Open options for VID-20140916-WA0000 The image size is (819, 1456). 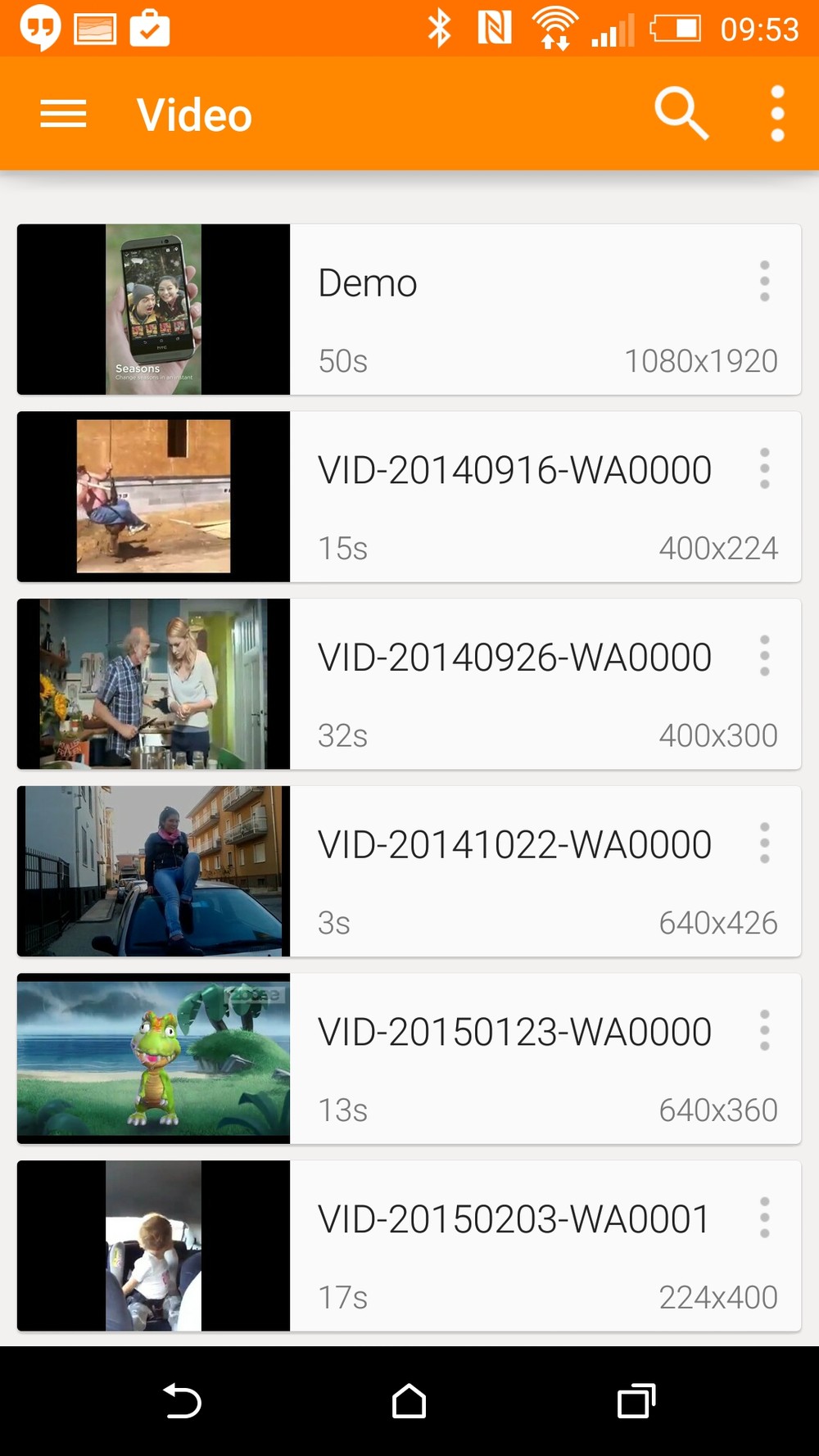pyautogui.click(x=764, y=468)
